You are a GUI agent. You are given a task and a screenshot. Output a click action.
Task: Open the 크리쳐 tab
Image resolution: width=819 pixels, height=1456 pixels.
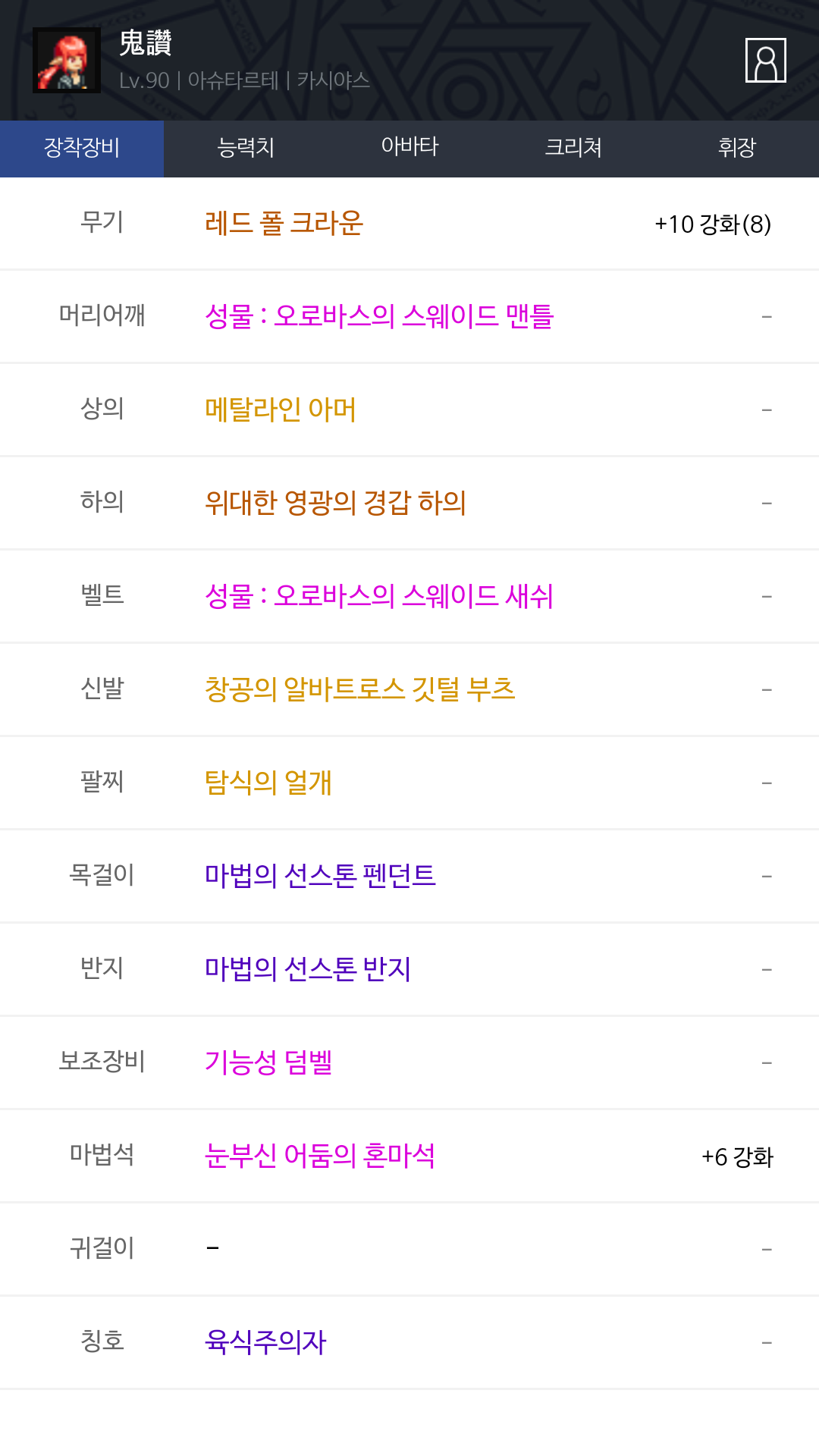pyautogui.click(x=573, y=149)
